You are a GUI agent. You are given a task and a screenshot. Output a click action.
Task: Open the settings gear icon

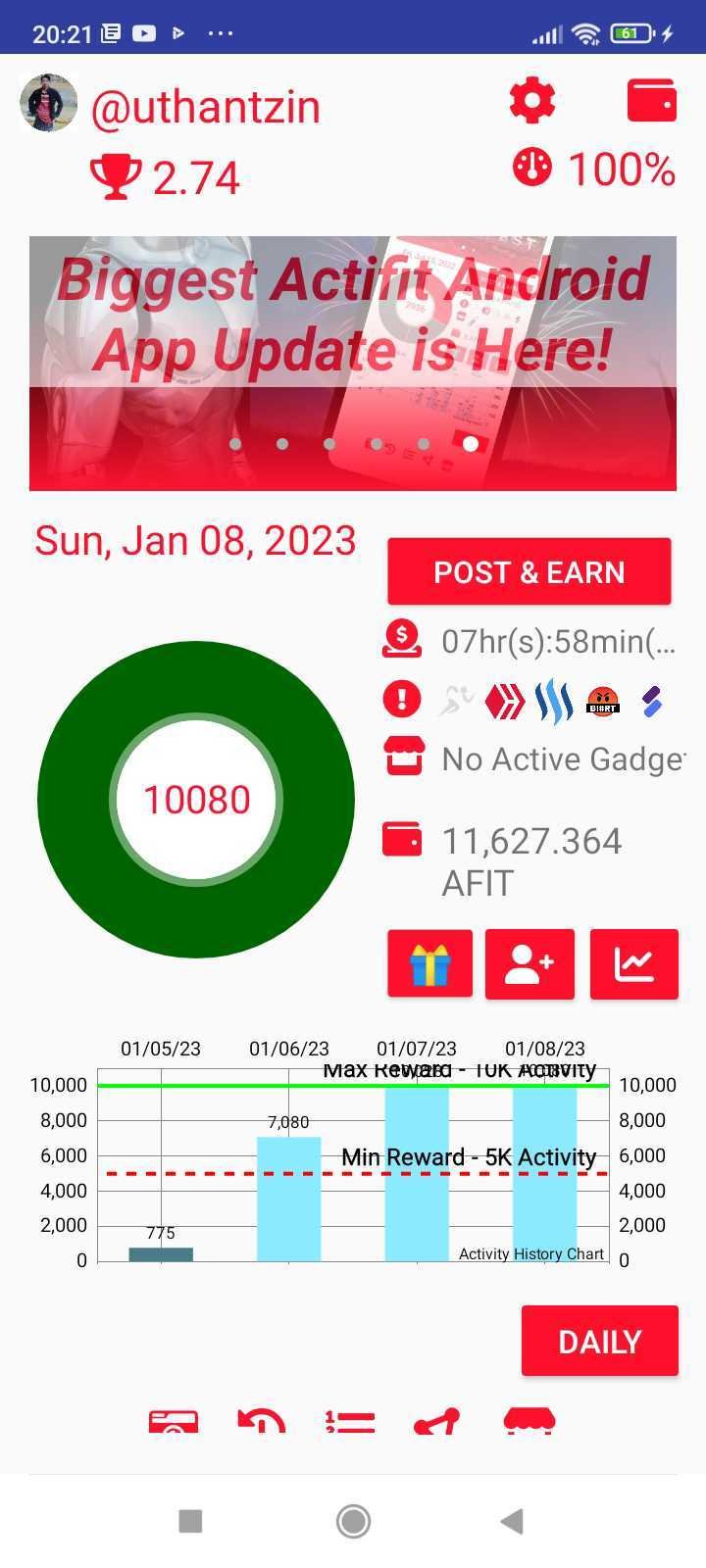pyautogui.click(x=532, y=100)
